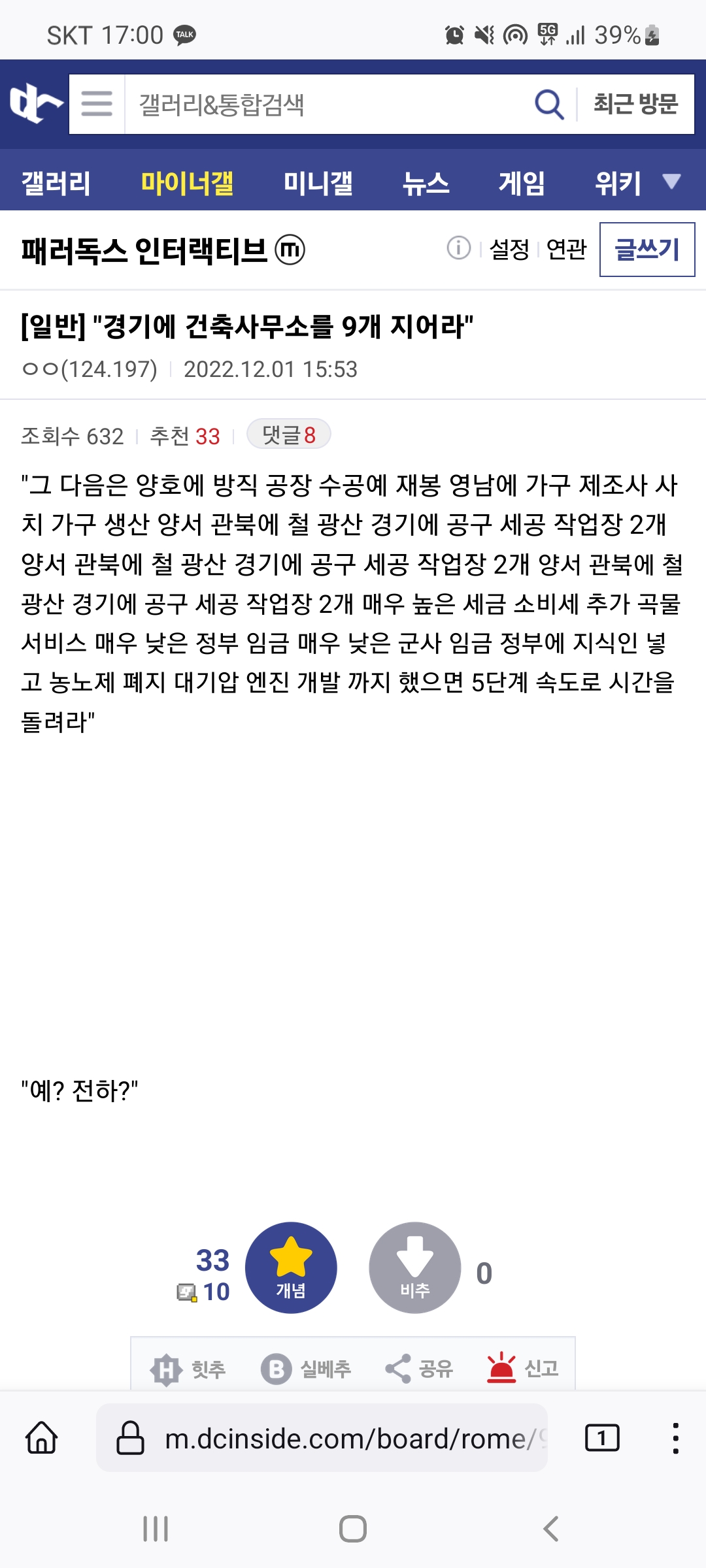Report this post with 신고
The image size is (706, 1568).
523,1368
